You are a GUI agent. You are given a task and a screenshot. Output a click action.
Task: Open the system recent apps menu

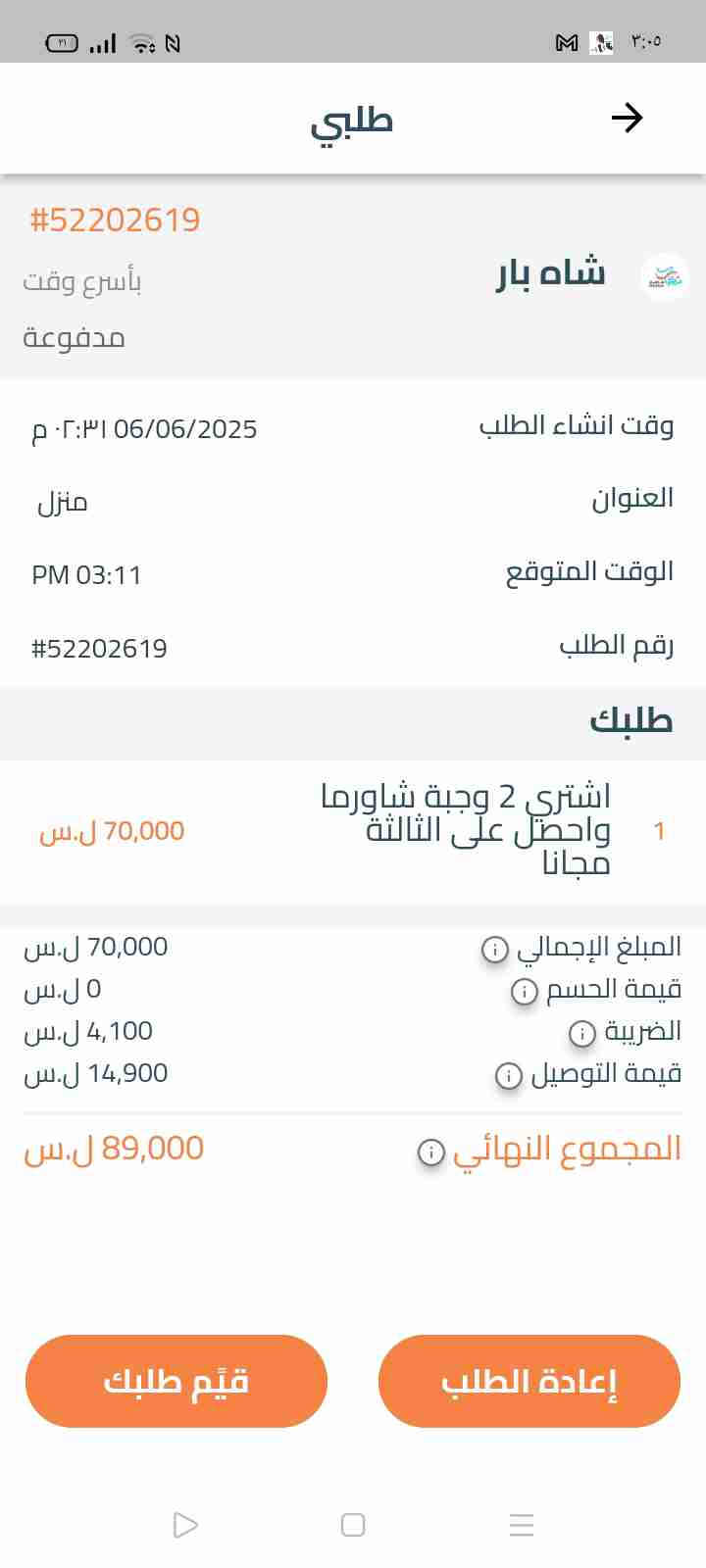tap(522, 1525)
